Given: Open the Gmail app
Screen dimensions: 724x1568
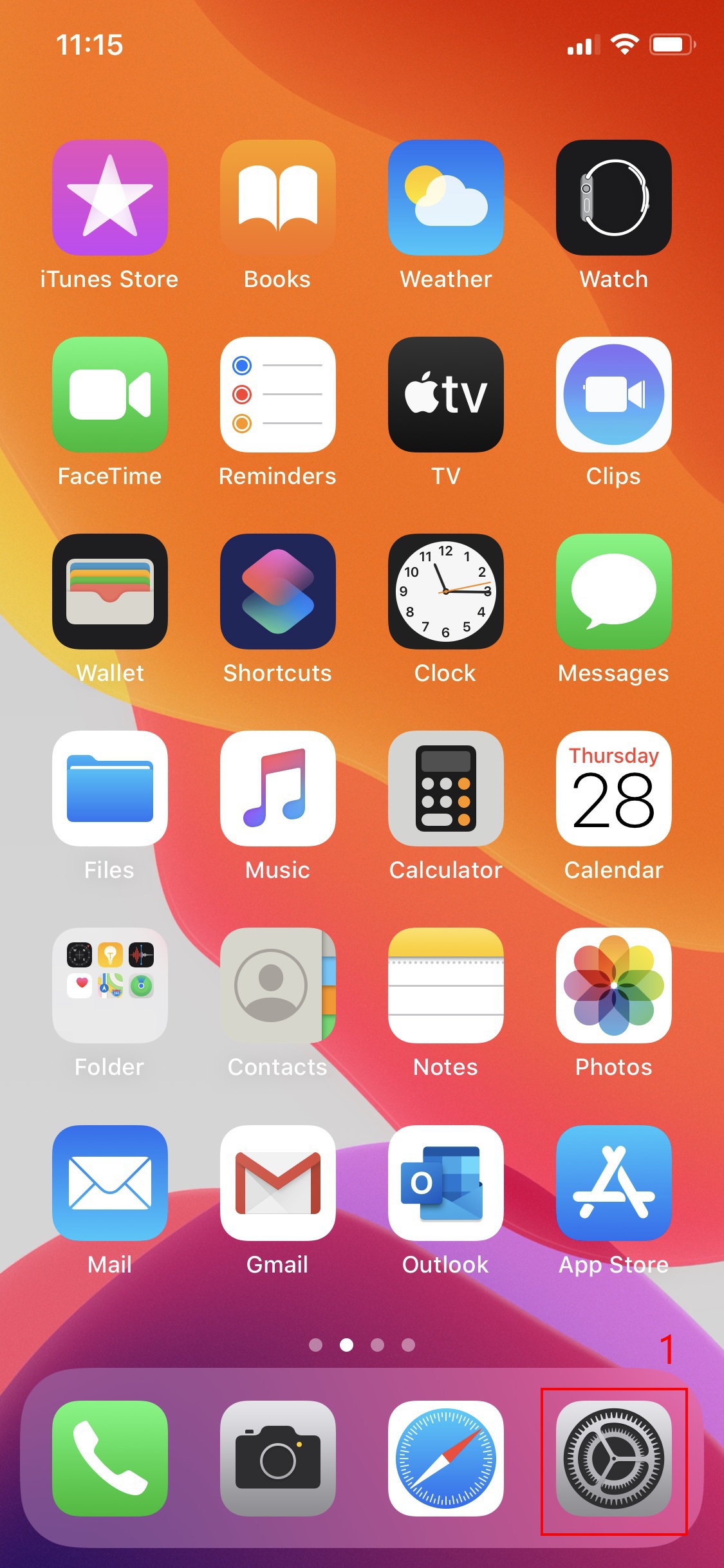Looking at the screenshot, I should tap(277, 1182).
